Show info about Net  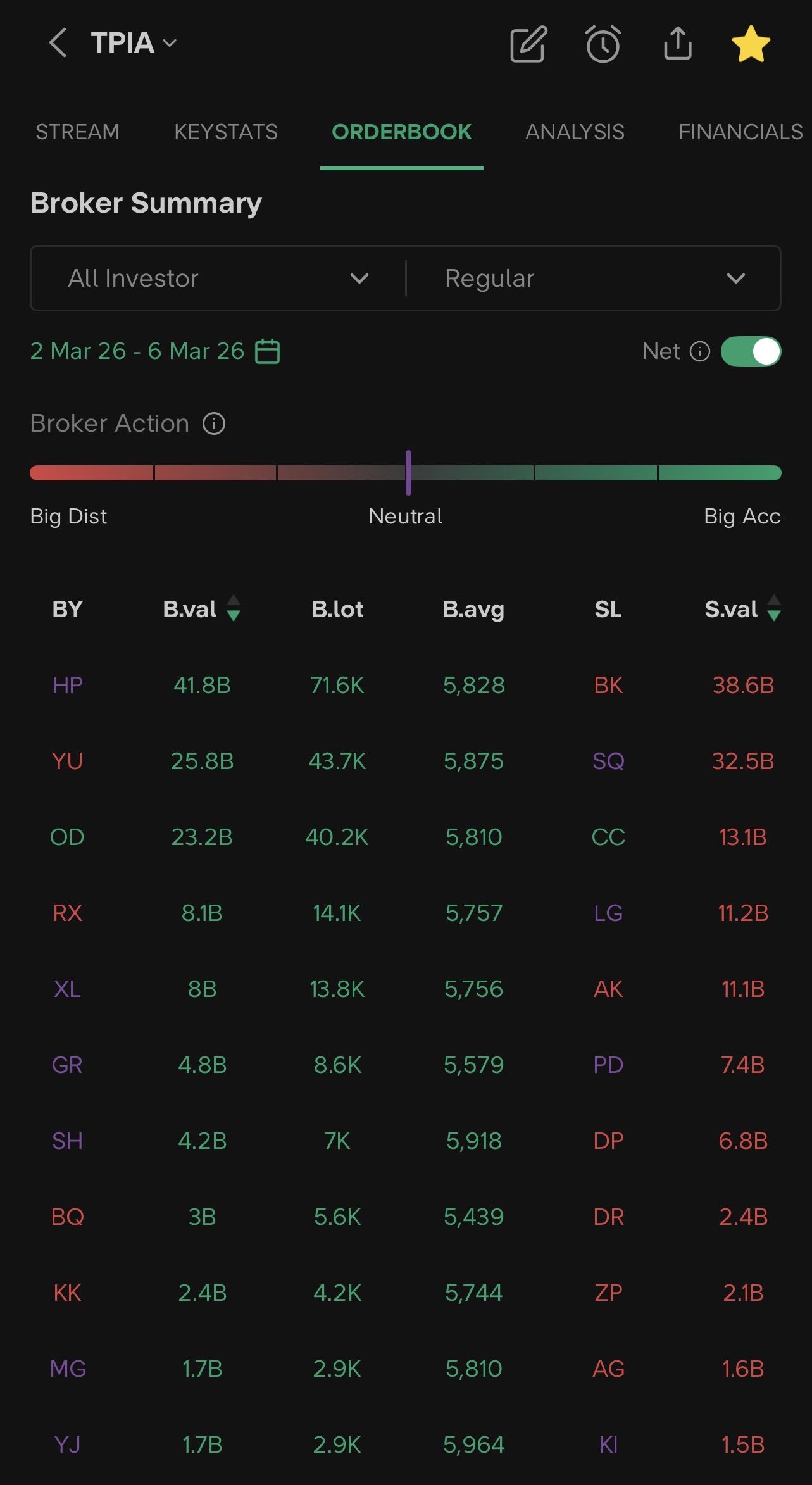coord(699,351)
